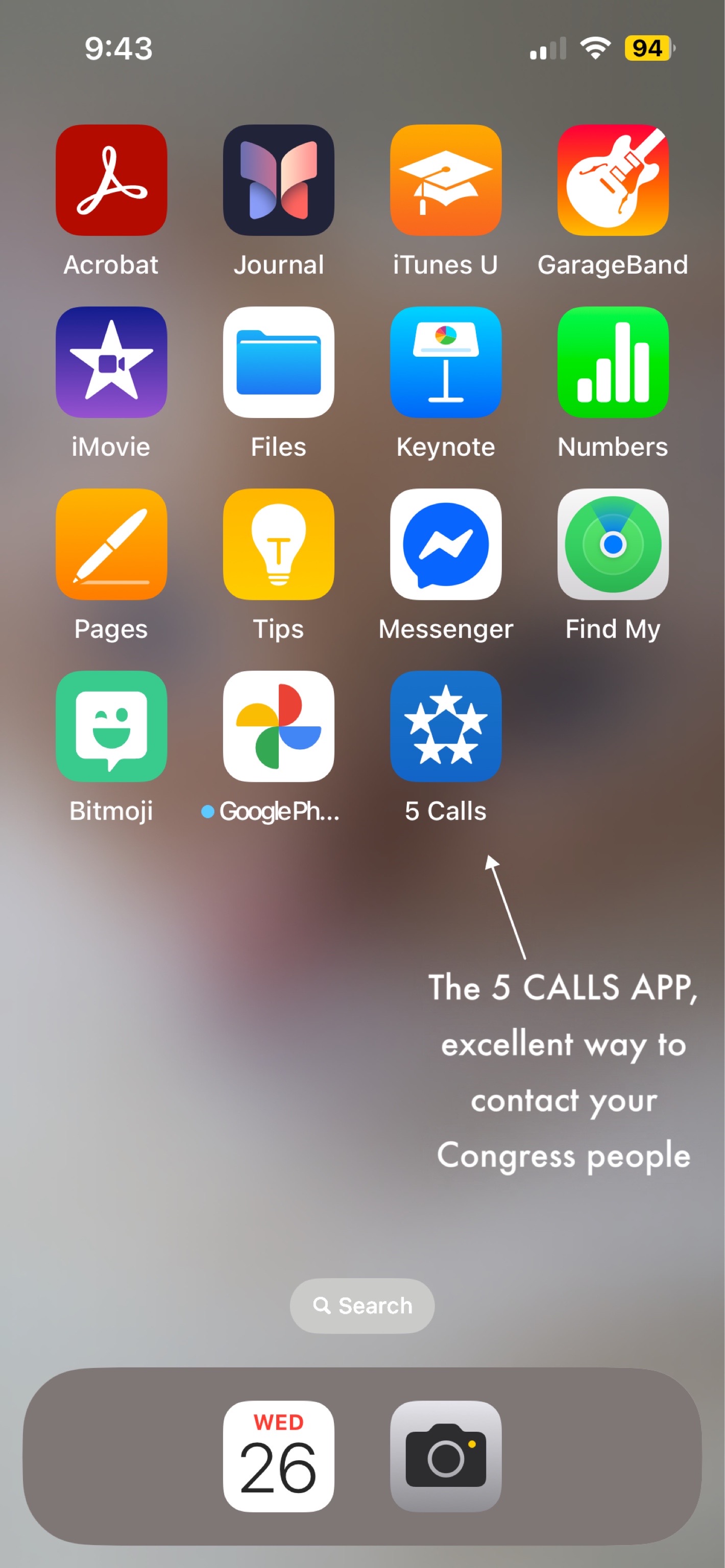Open the Files app
The width and height of the screenshot is (725, 1568).
[279, 362]
